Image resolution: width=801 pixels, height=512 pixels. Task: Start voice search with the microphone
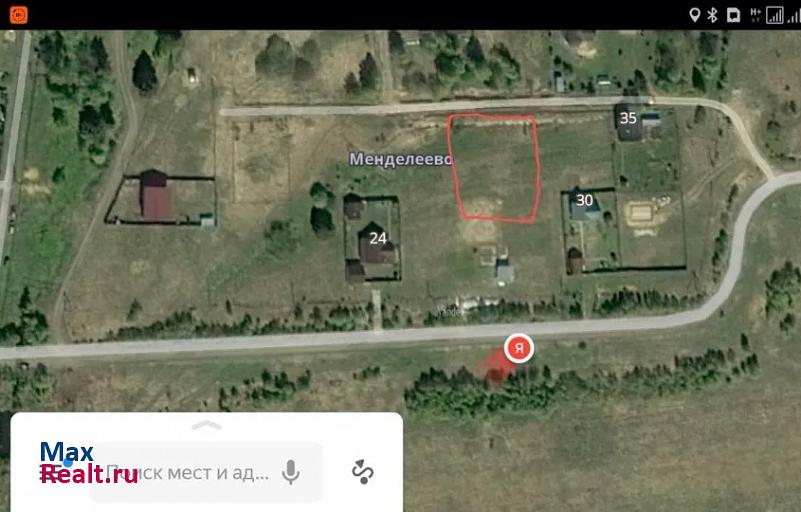coord(291,472)
